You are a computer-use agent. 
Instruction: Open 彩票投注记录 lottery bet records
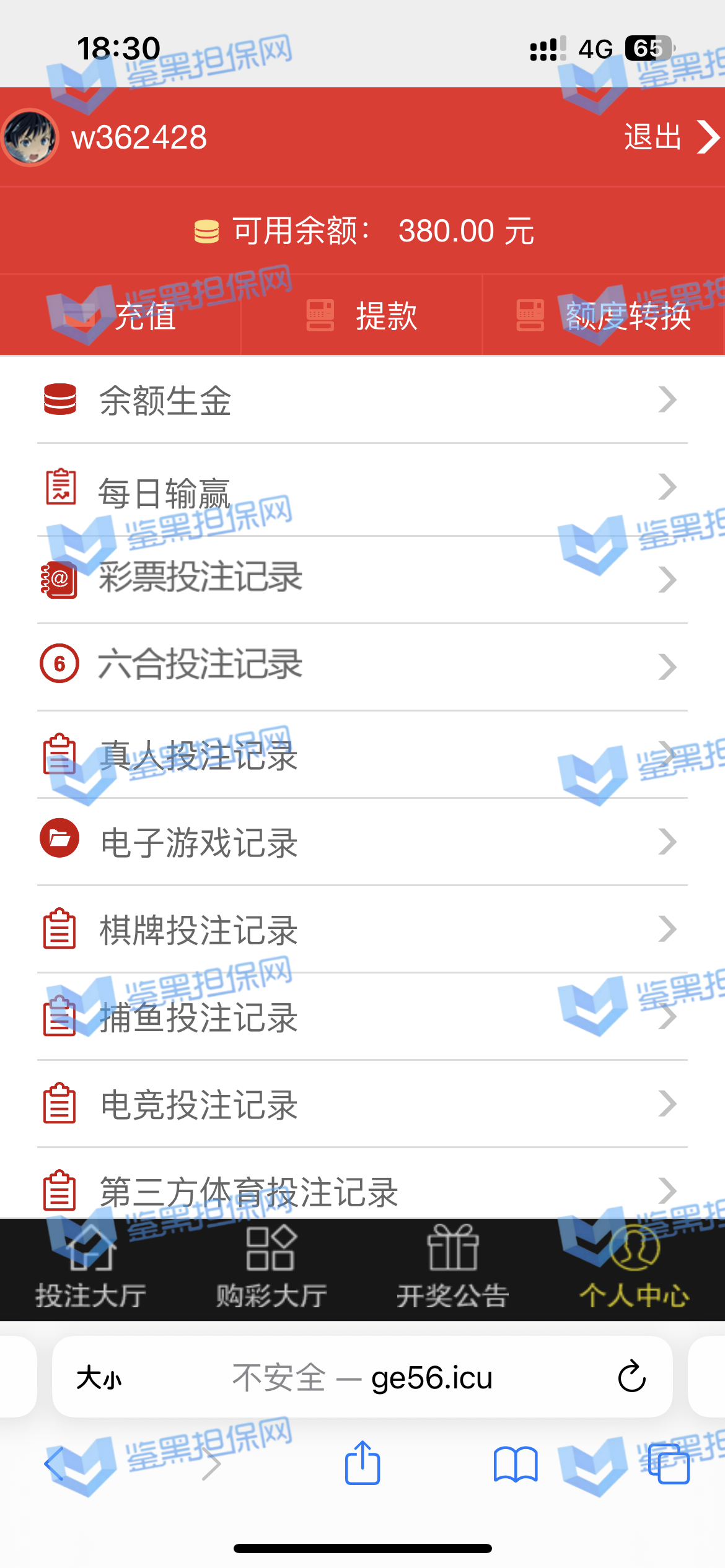point(362,578)
